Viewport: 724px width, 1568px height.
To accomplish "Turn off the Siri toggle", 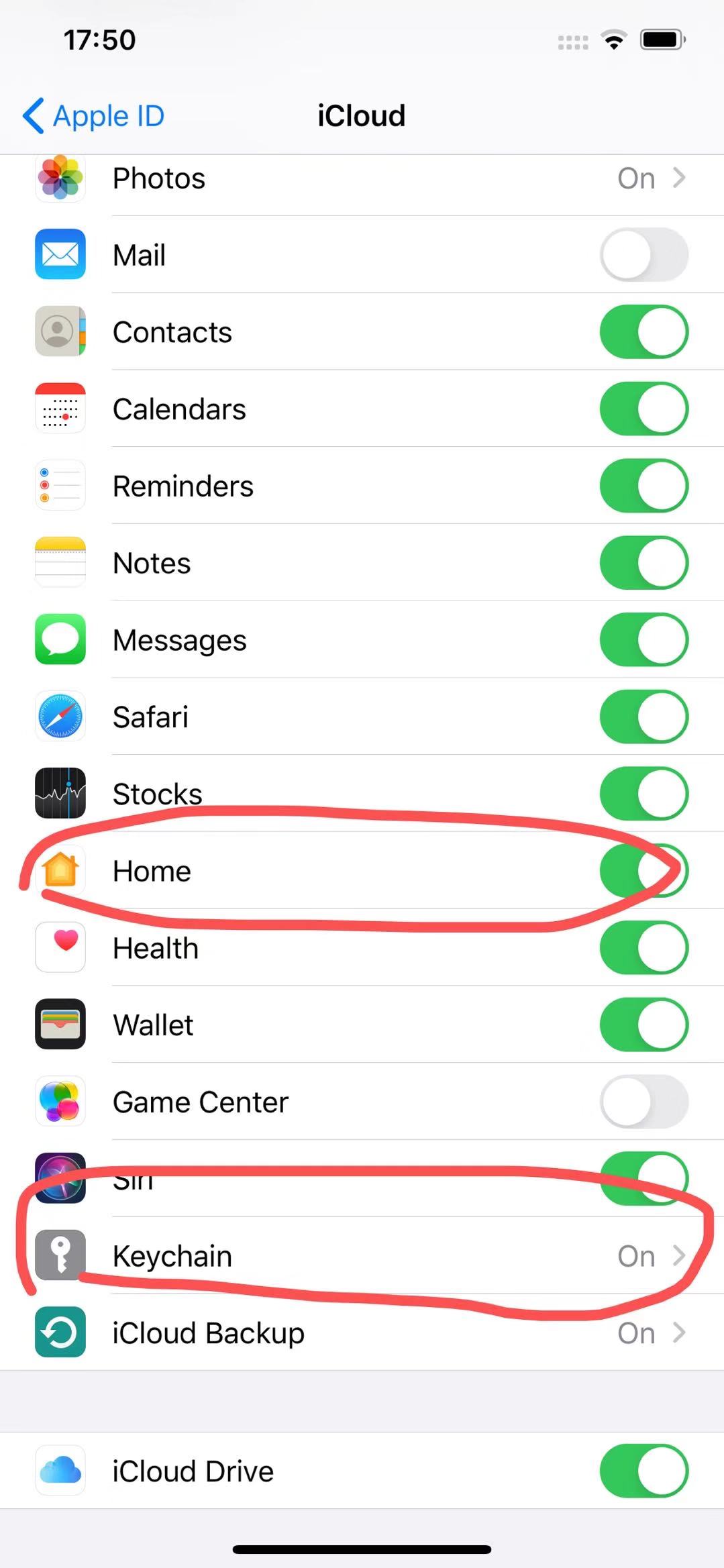I will point(643,1179).
